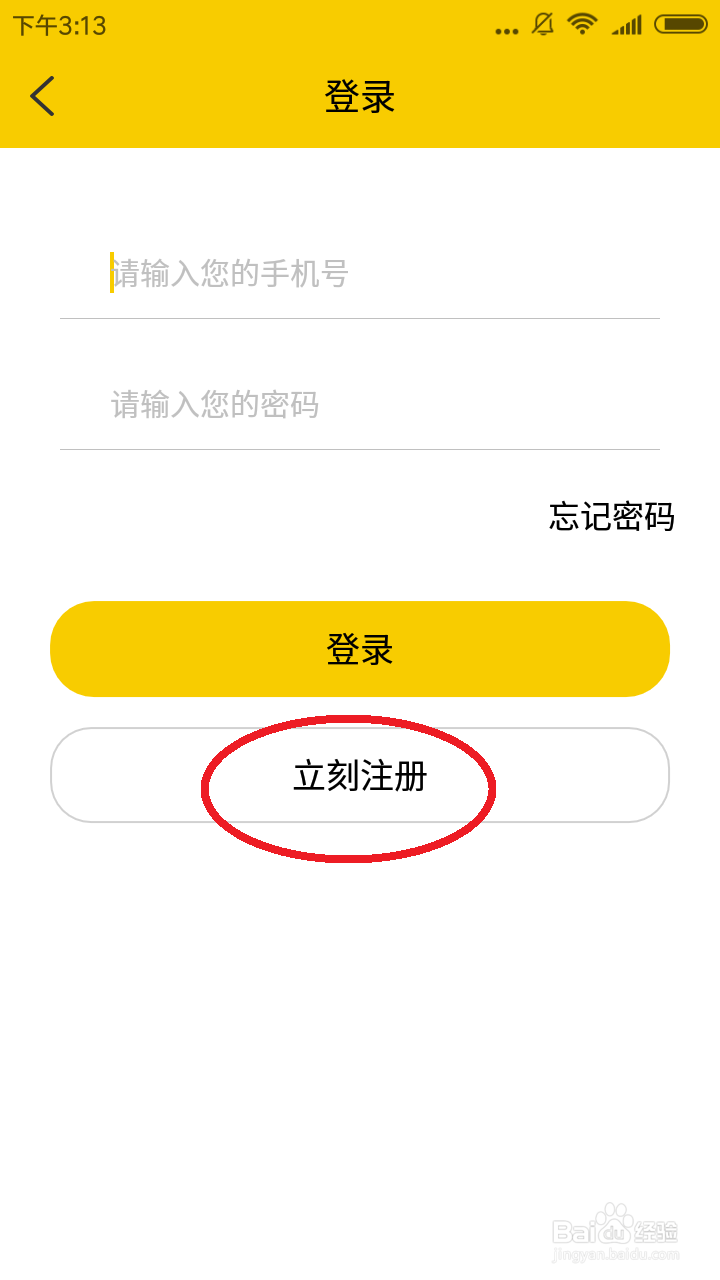The height and width of the screenshot is (1280, 720).
Task: Tap the muted notification bell icon
Action: (x=541, y=25)
